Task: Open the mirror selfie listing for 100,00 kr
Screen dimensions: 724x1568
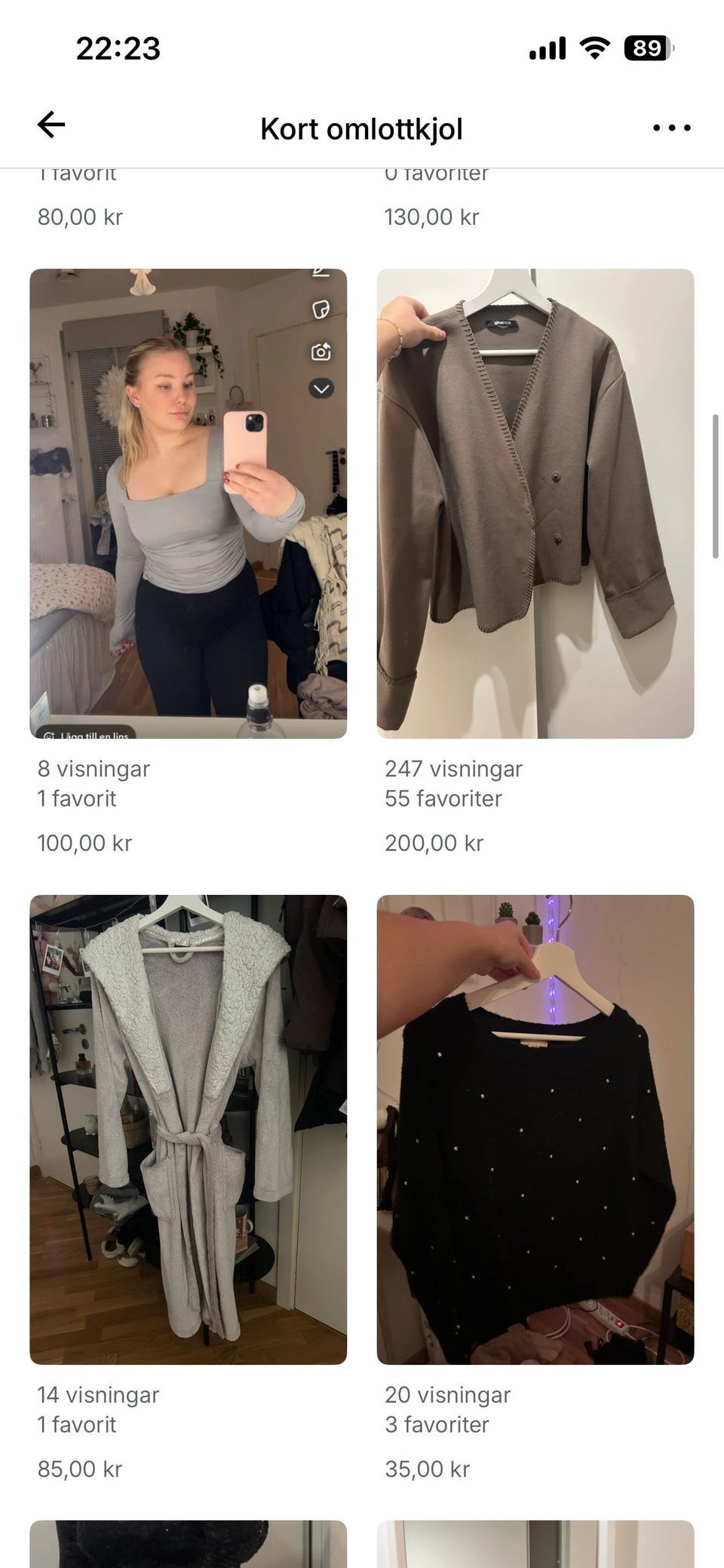Action: pos(188,503)
